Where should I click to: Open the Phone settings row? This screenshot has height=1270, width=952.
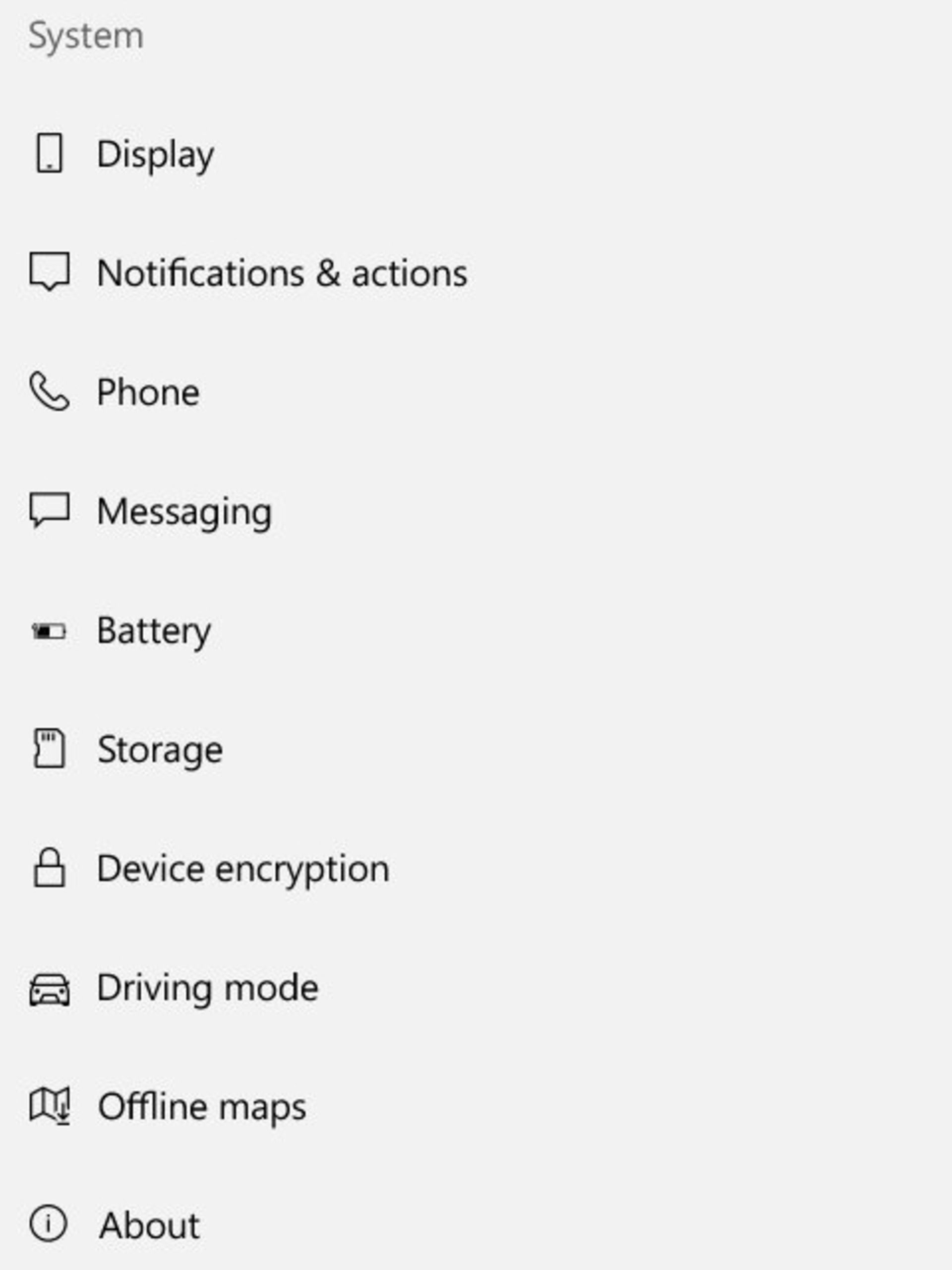pyautogui.click(x=147, y=392)
